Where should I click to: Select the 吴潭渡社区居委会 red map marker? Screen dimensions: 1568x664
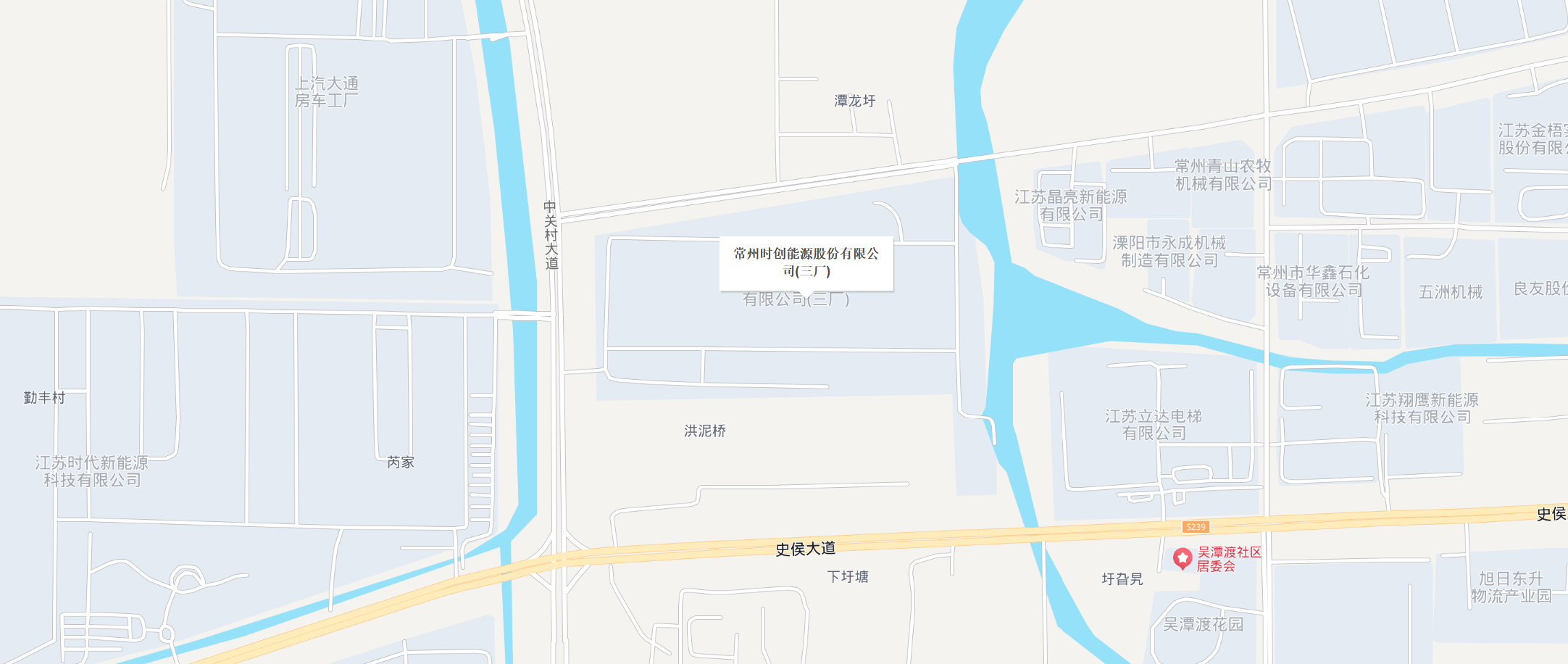click(x=1183, y=558)
